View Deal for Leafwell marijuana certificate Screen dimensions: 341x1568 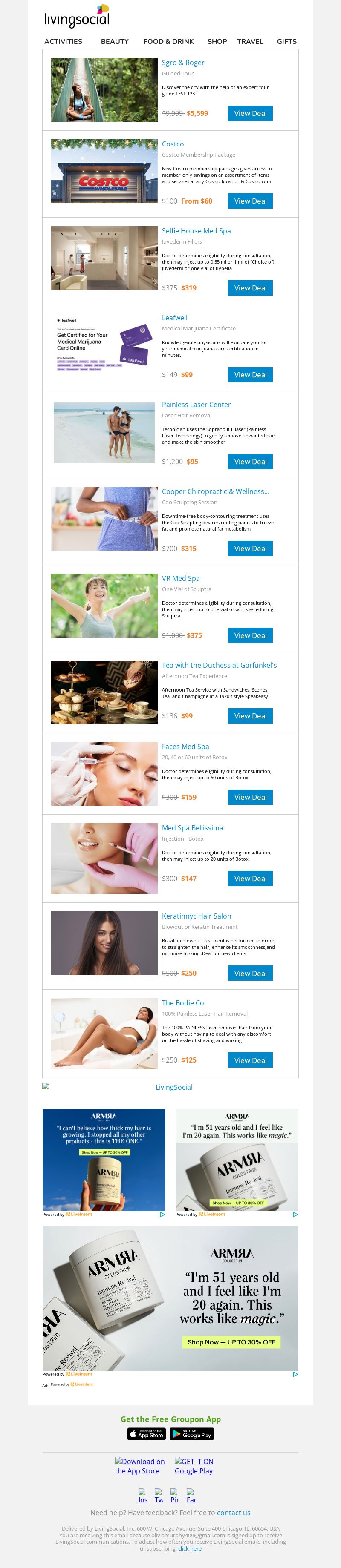(250, 375)
